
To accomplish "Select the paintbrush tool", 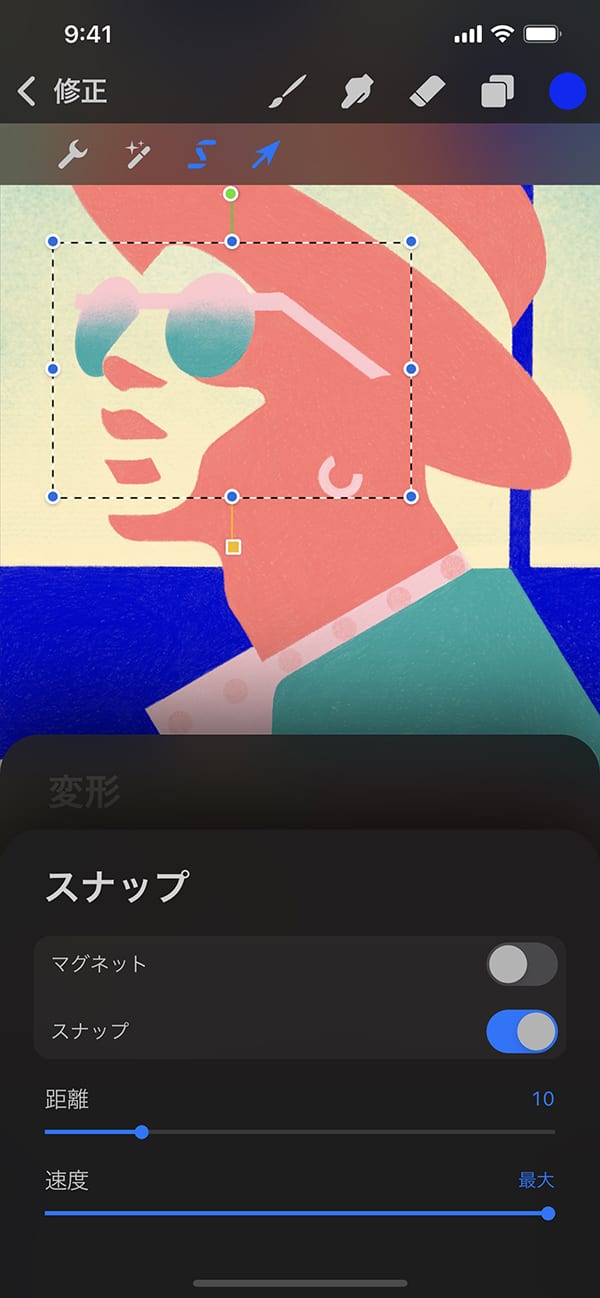I will point(288,92).
